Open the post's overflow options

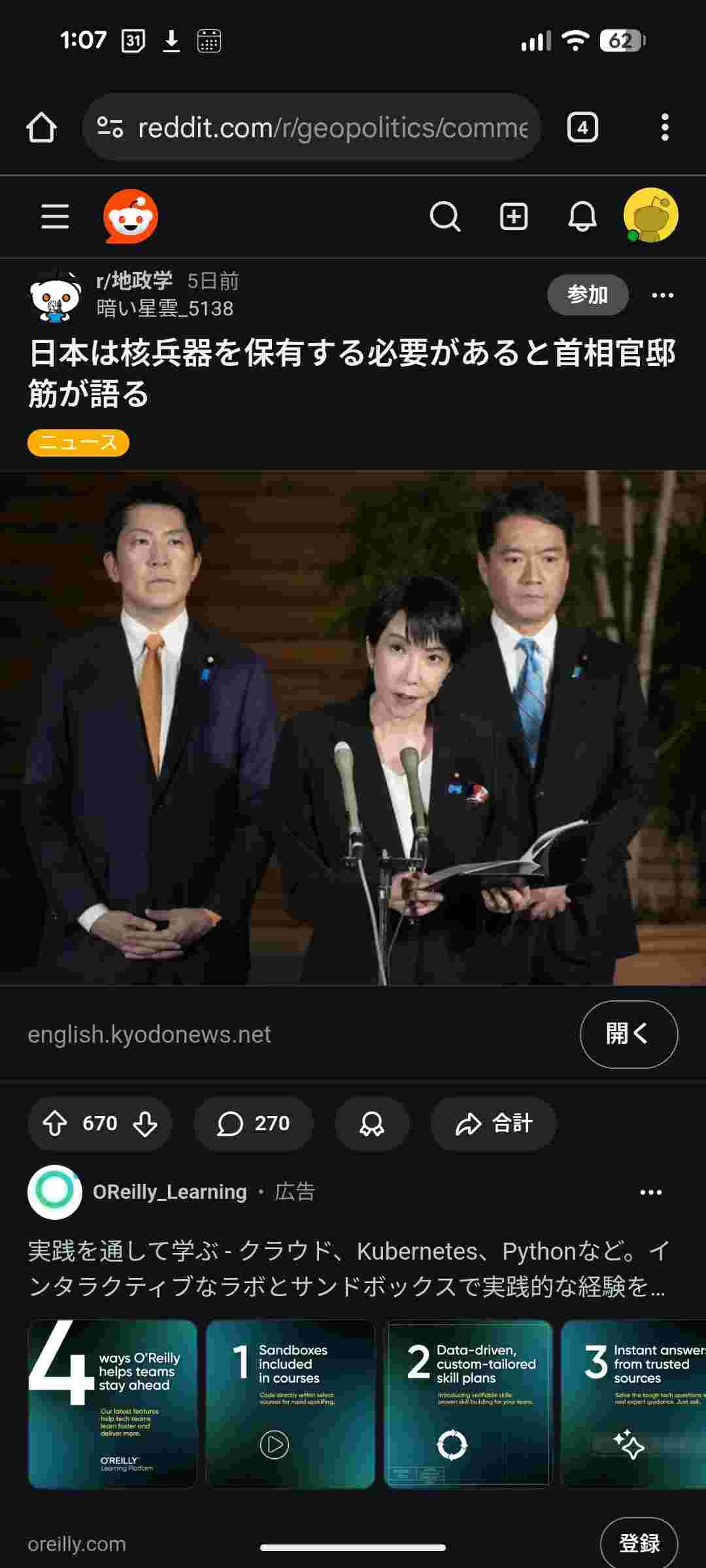[x=662, y=295]
